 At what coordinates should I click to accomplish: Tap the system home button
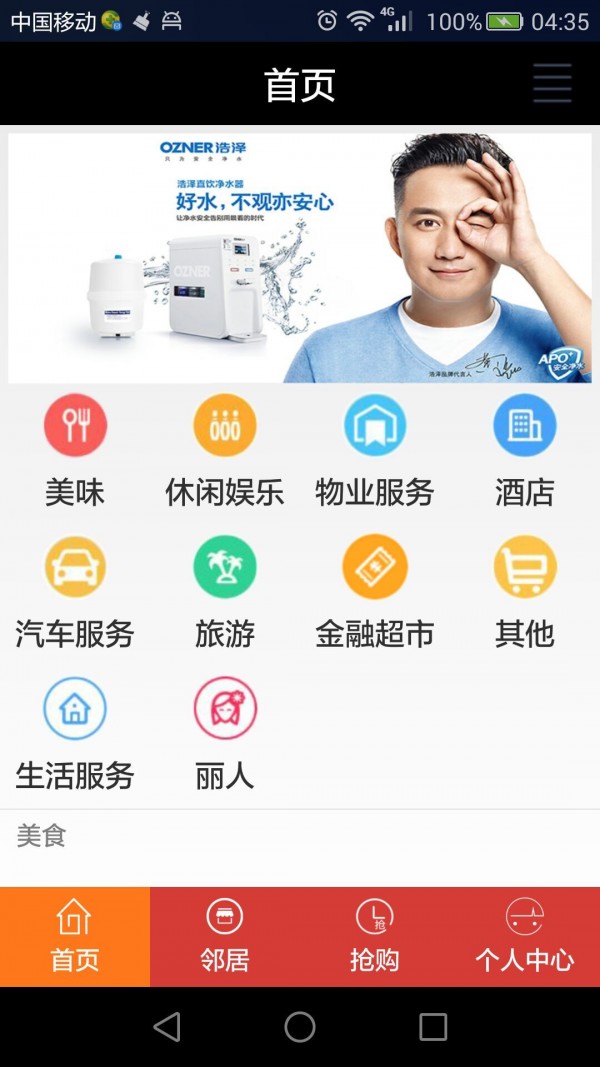[300, 1027]
